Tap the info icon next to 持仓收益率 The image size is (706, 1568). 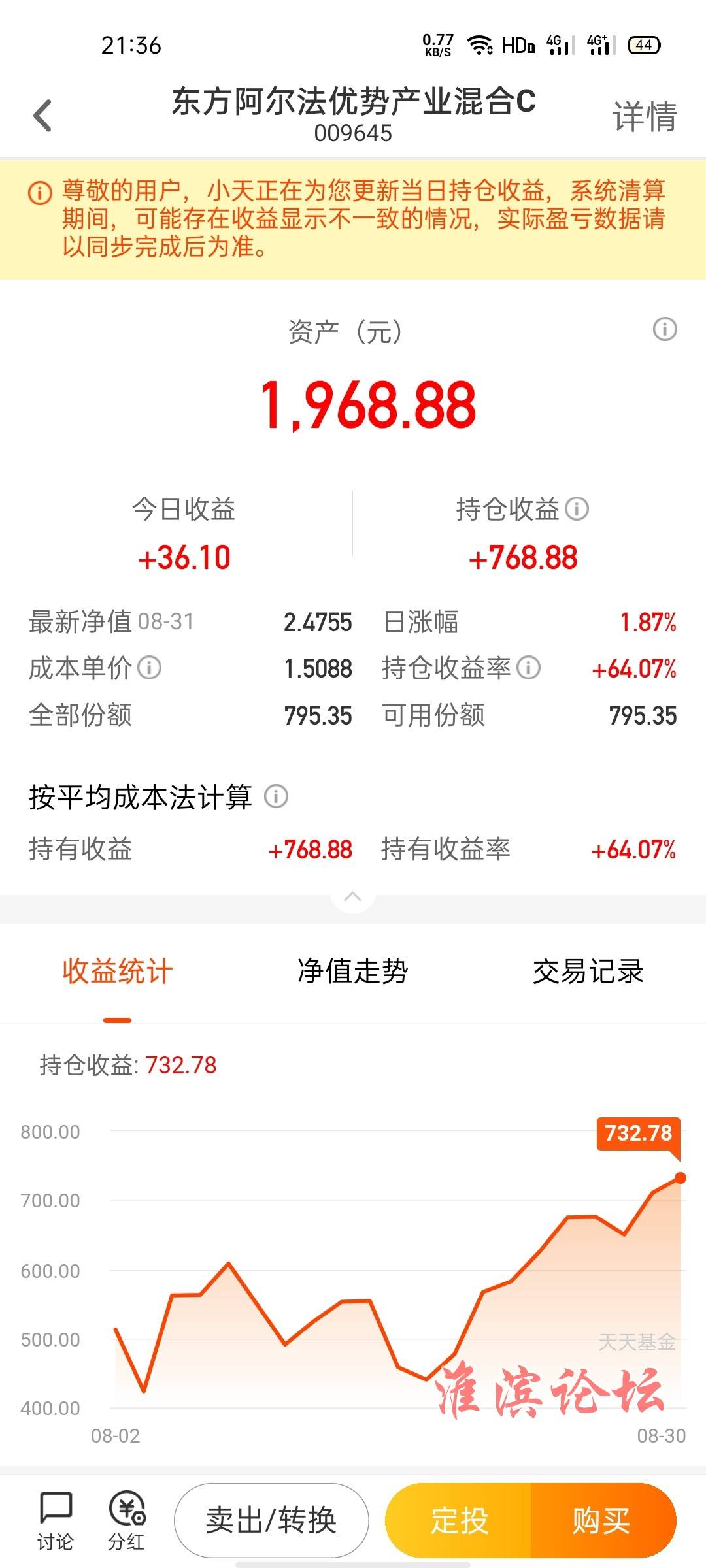pyautogui.click(x=528, y=668)
